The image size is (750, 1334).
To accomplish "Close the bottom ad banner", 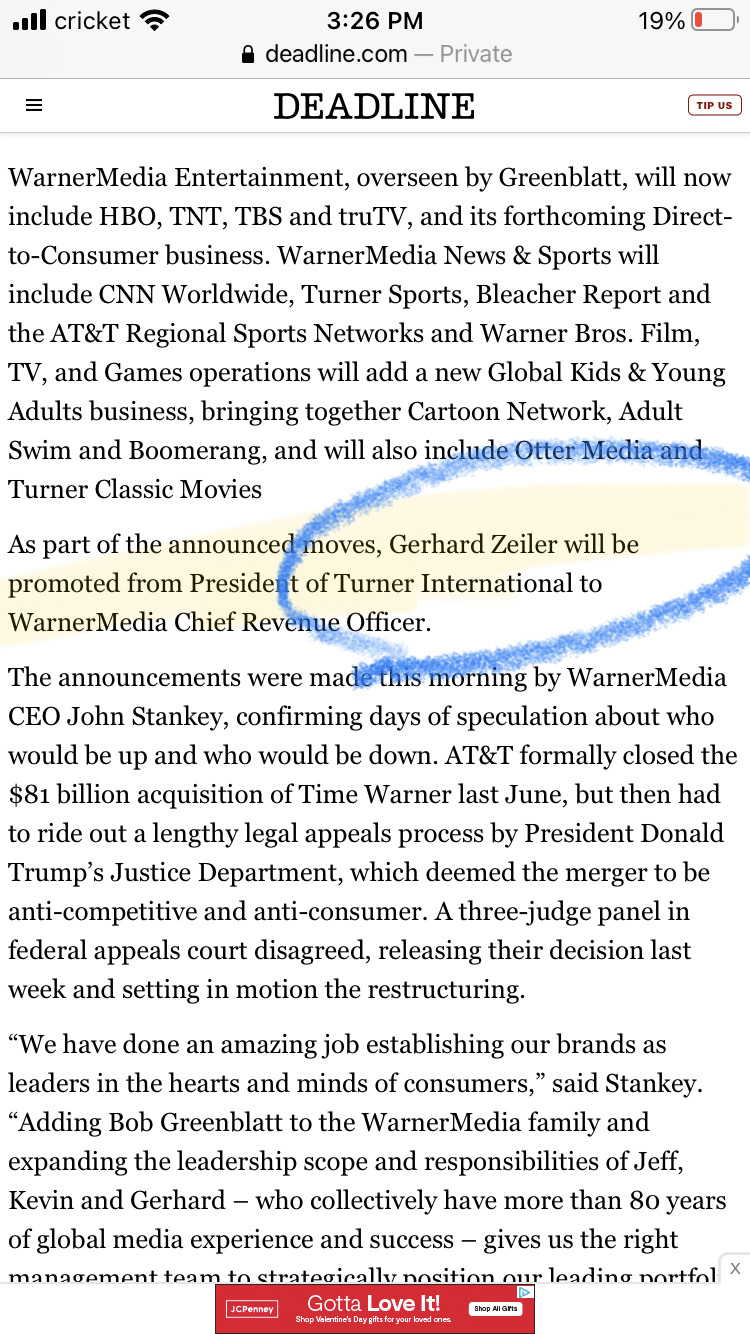I will click(x=735, y=1268).
